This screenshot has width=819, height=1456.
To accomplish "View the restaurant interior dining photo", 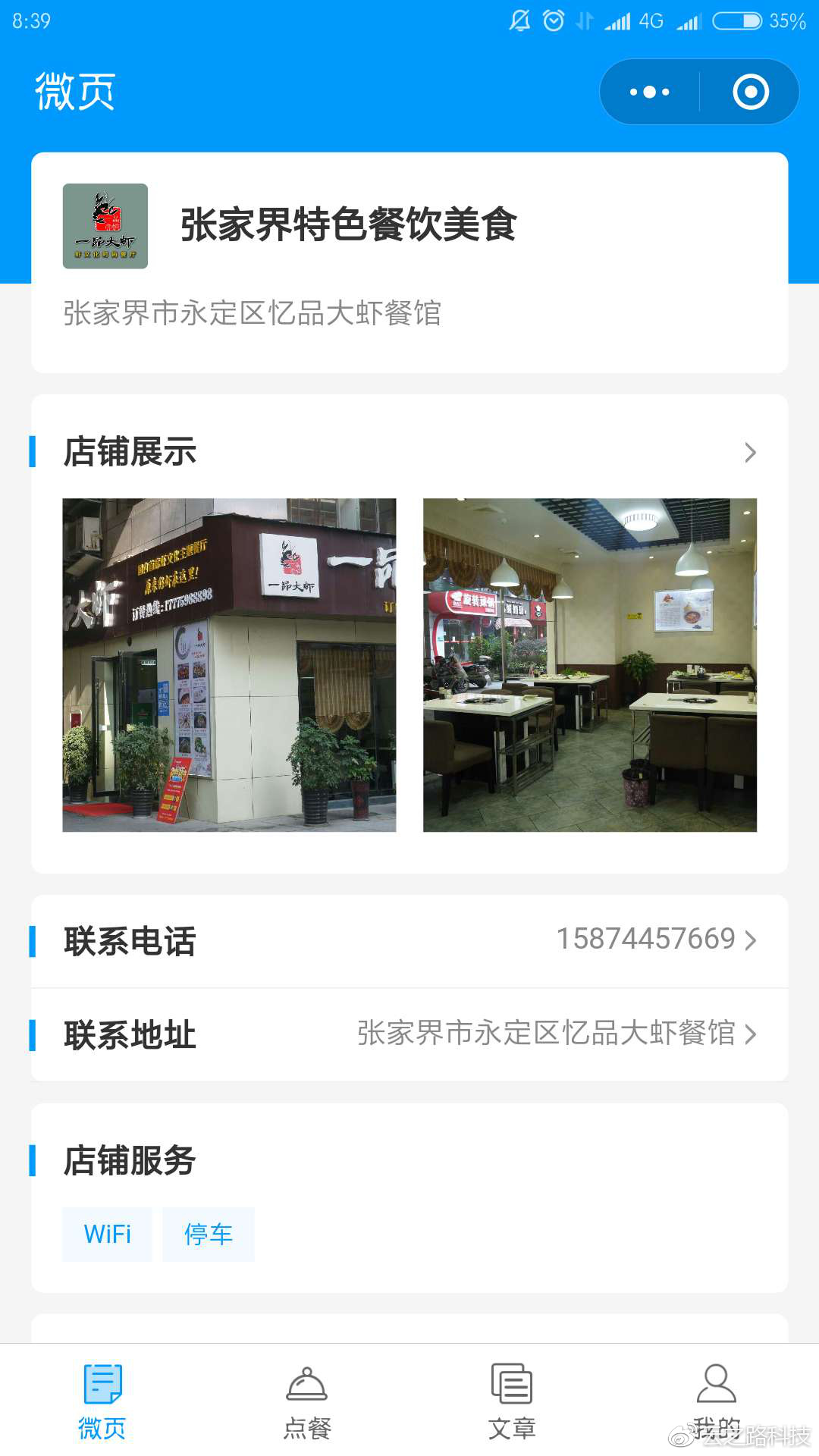I will tap(589, 664).
